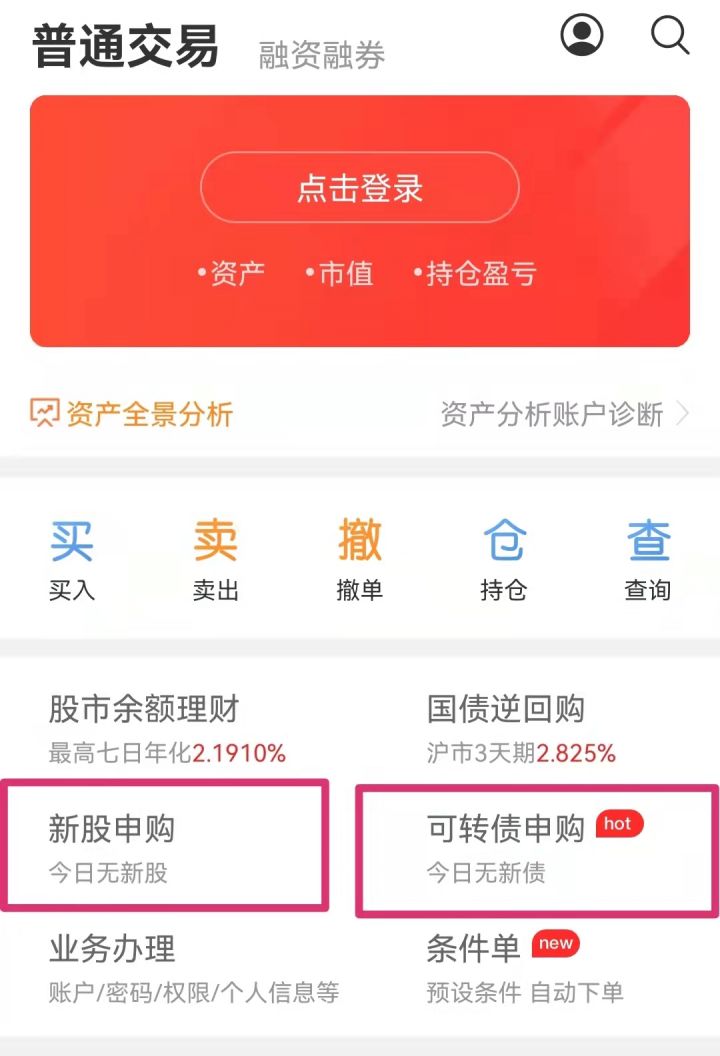Switch to the 融资融券 tab
The width and height of the screenshot is (720, 1056).
pos(321,55)
